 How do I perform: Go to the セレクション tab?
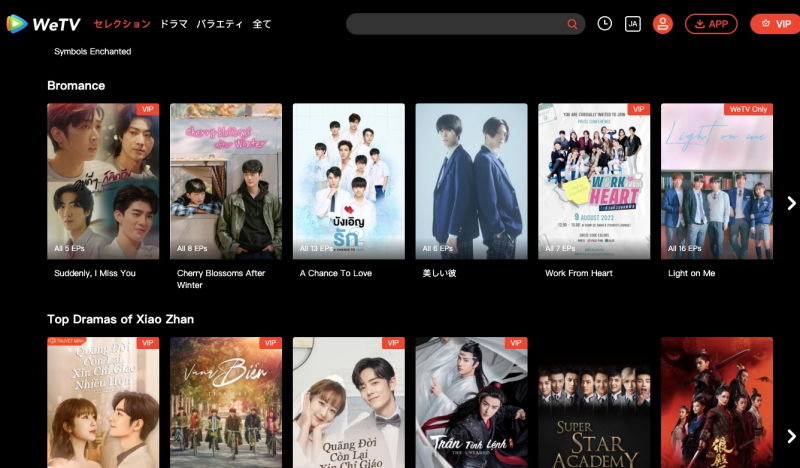[x=122, y=24]
